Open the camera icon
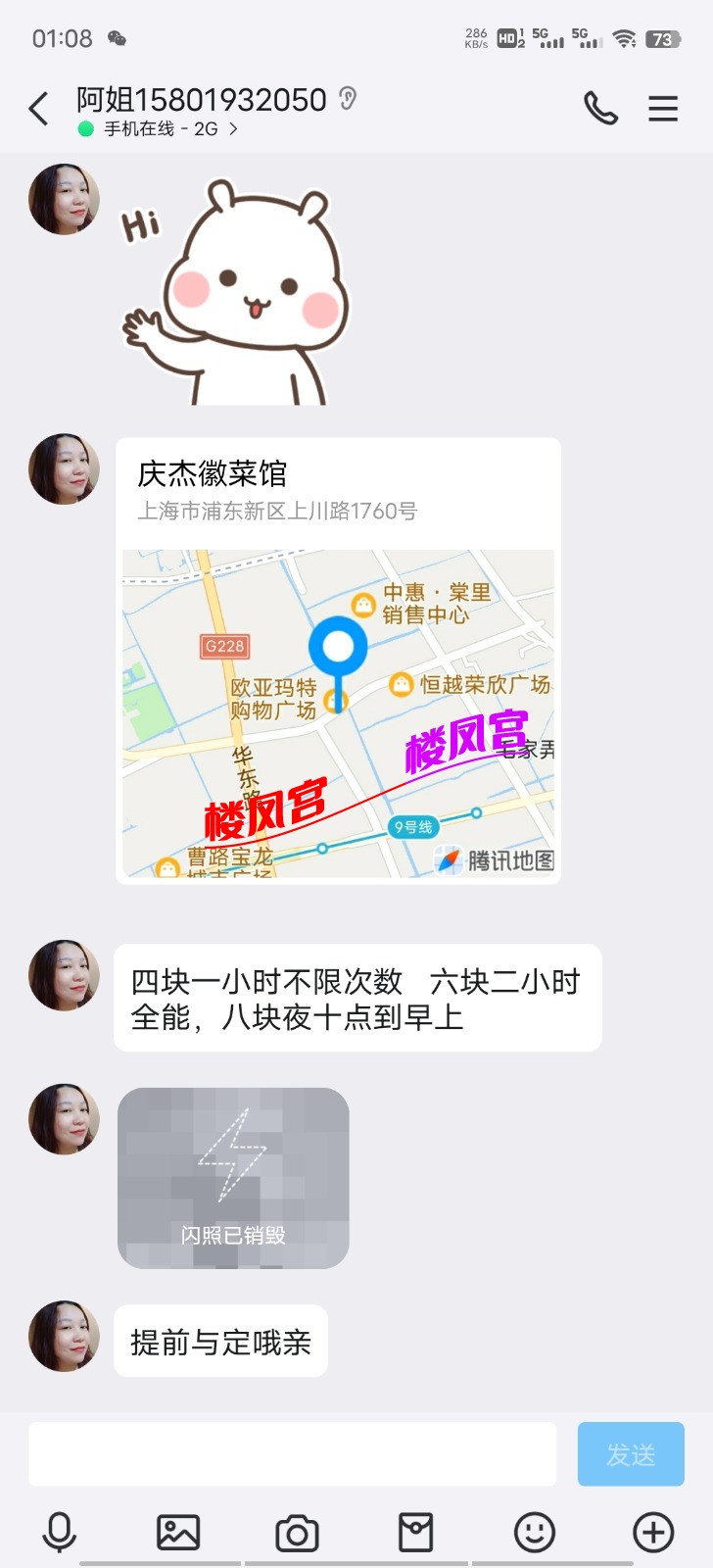Screen dimensions: 713x1568 click(297, 1531)
